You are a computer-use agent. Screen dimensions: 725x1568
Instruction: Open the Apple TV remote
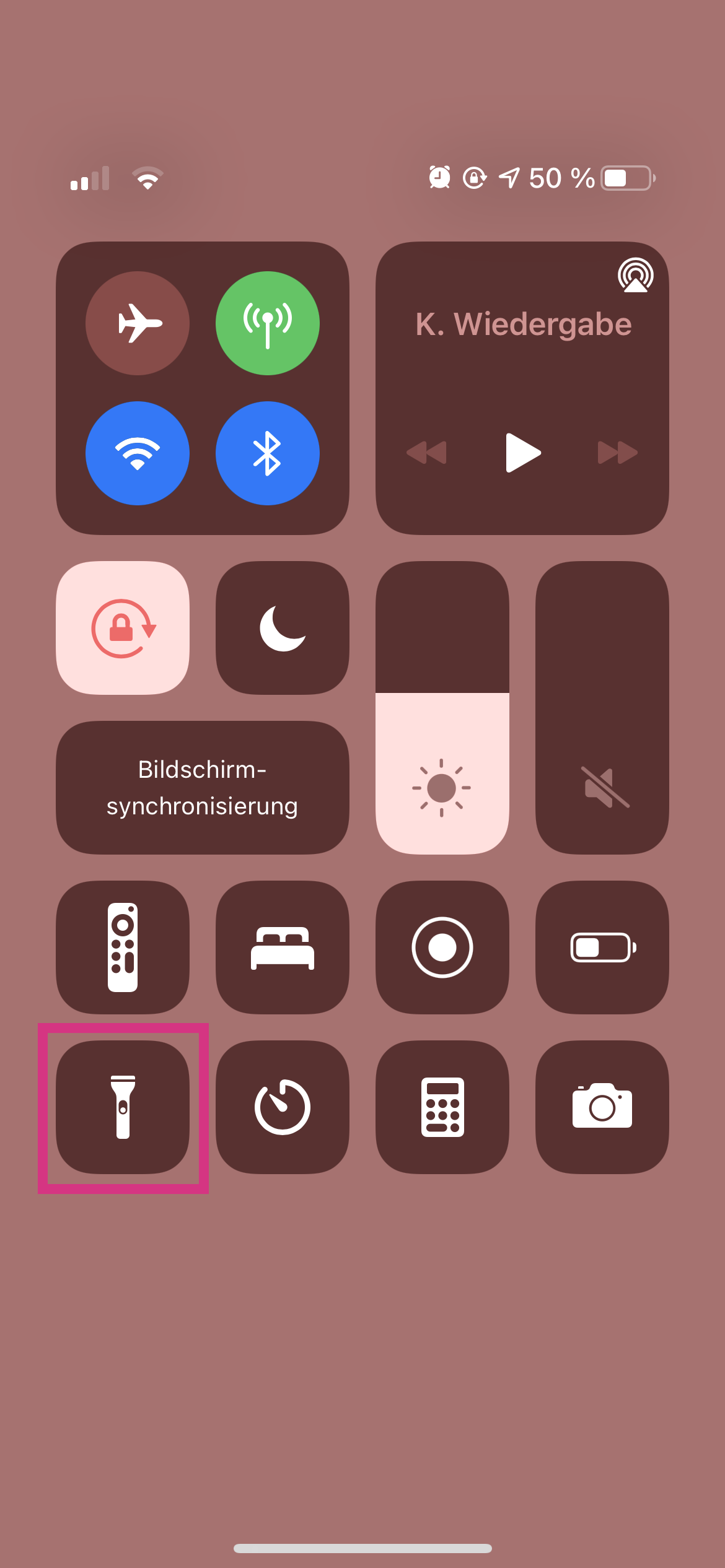(x=123, y=947)
